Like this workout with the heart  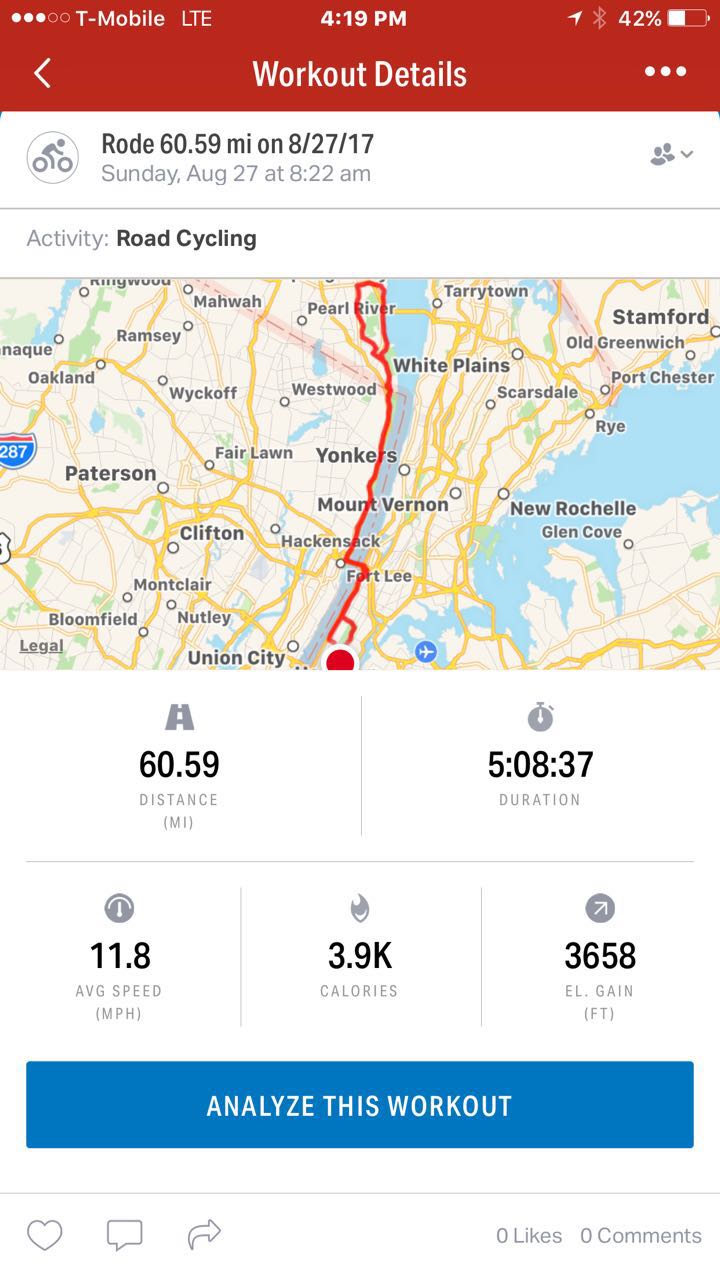click(x=45, y=1236)
